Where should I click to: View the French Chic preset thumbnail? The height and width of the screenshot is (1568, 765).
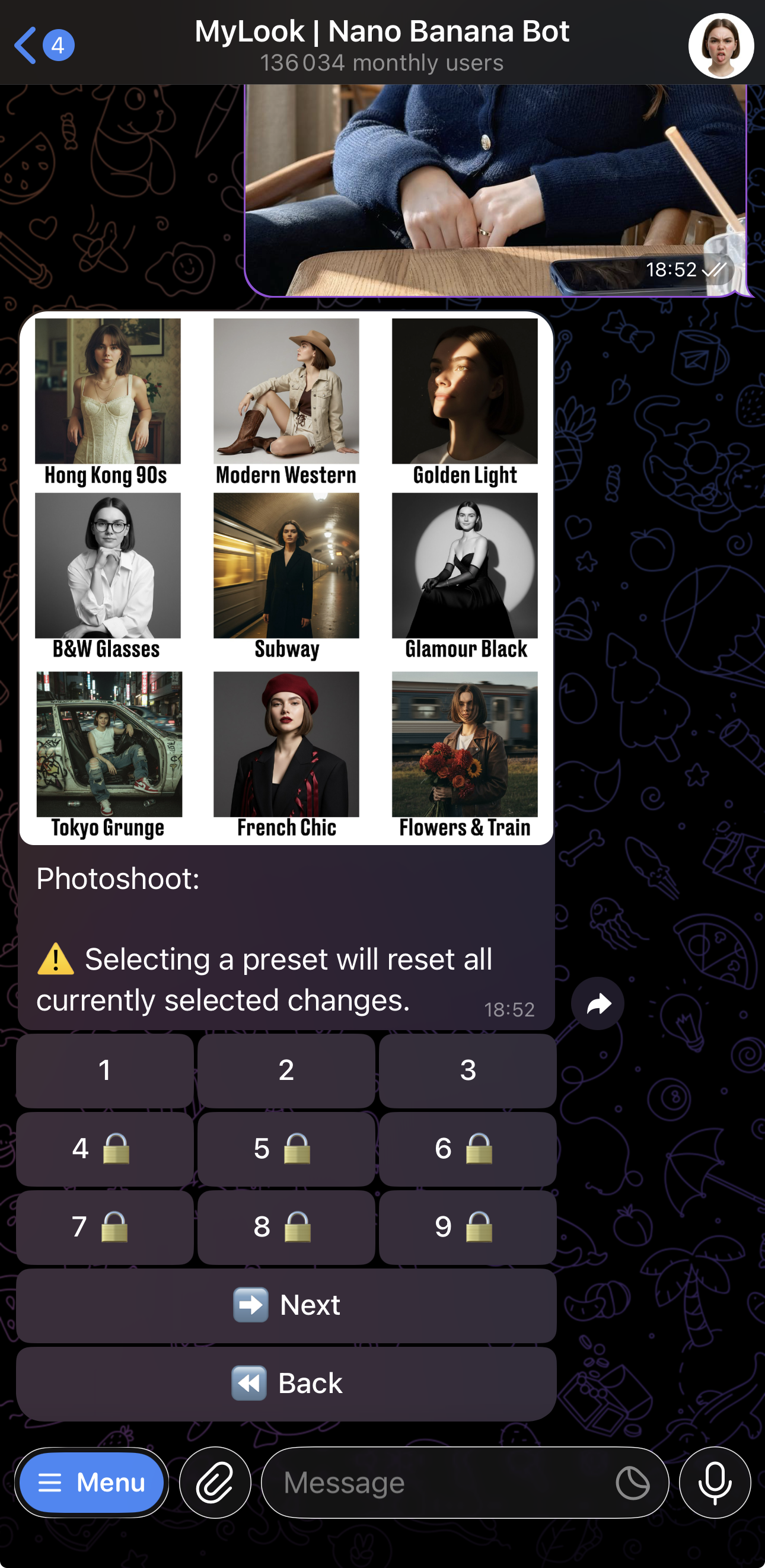(x=286, y=744)
